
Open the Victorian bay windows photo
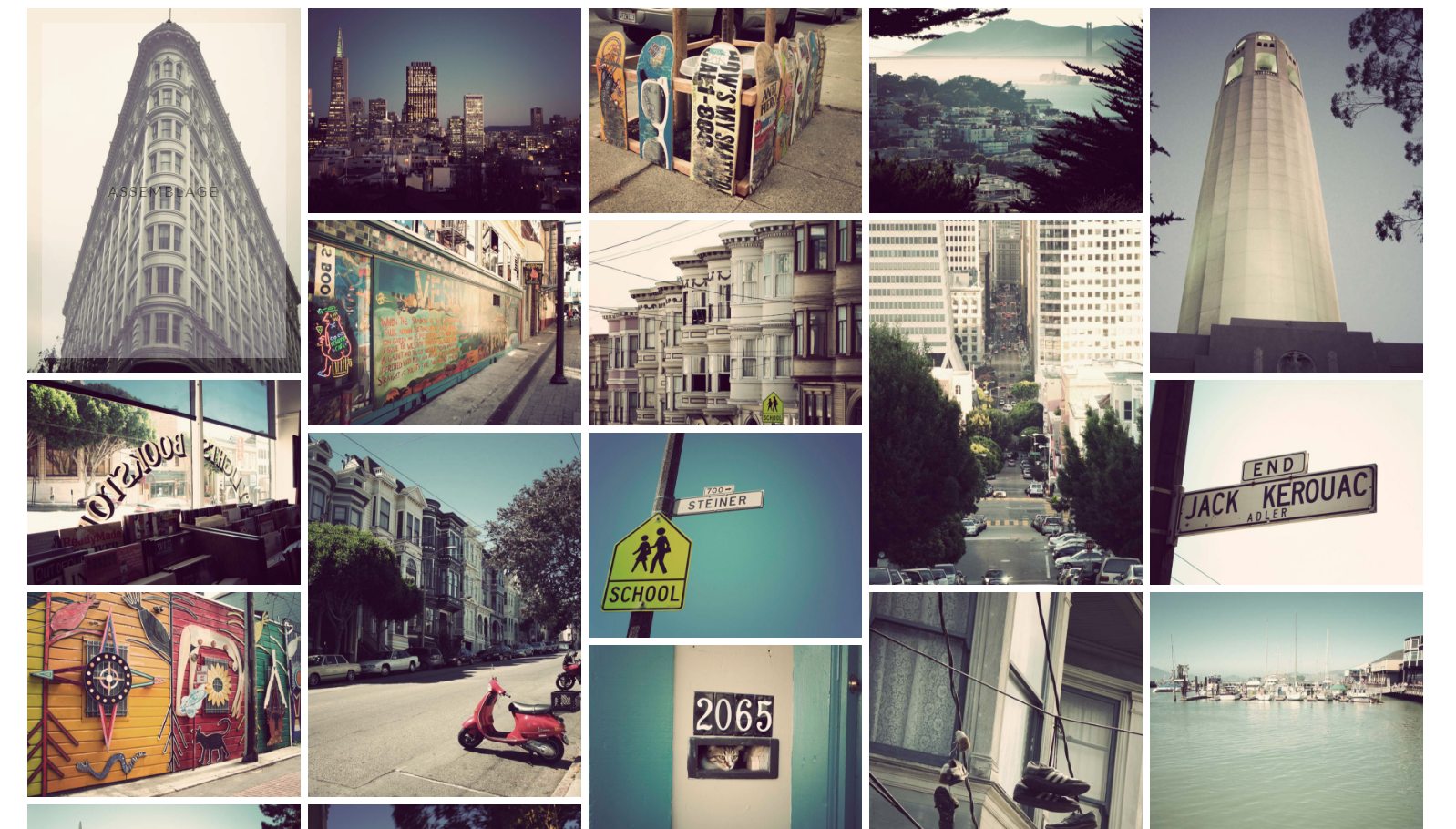(724, 322)
